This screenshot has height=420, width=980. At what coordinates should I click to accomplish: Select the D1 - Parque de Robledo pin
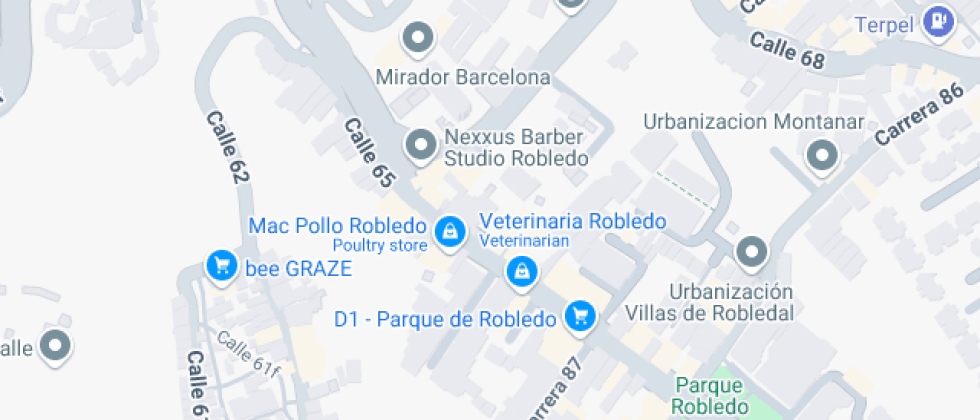(x=579, y=317)
